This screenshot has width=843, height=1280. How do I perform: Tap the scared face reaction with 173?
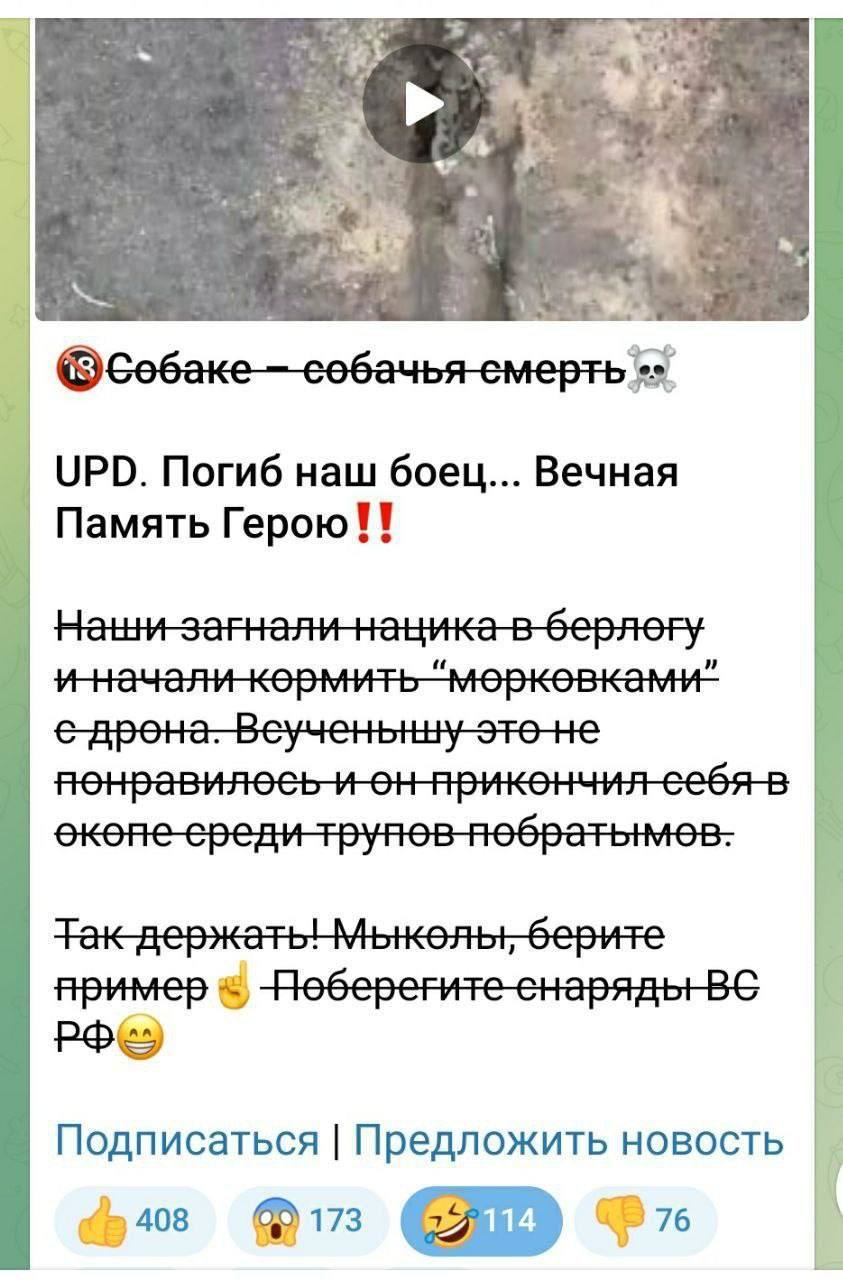pos(305,1221)
